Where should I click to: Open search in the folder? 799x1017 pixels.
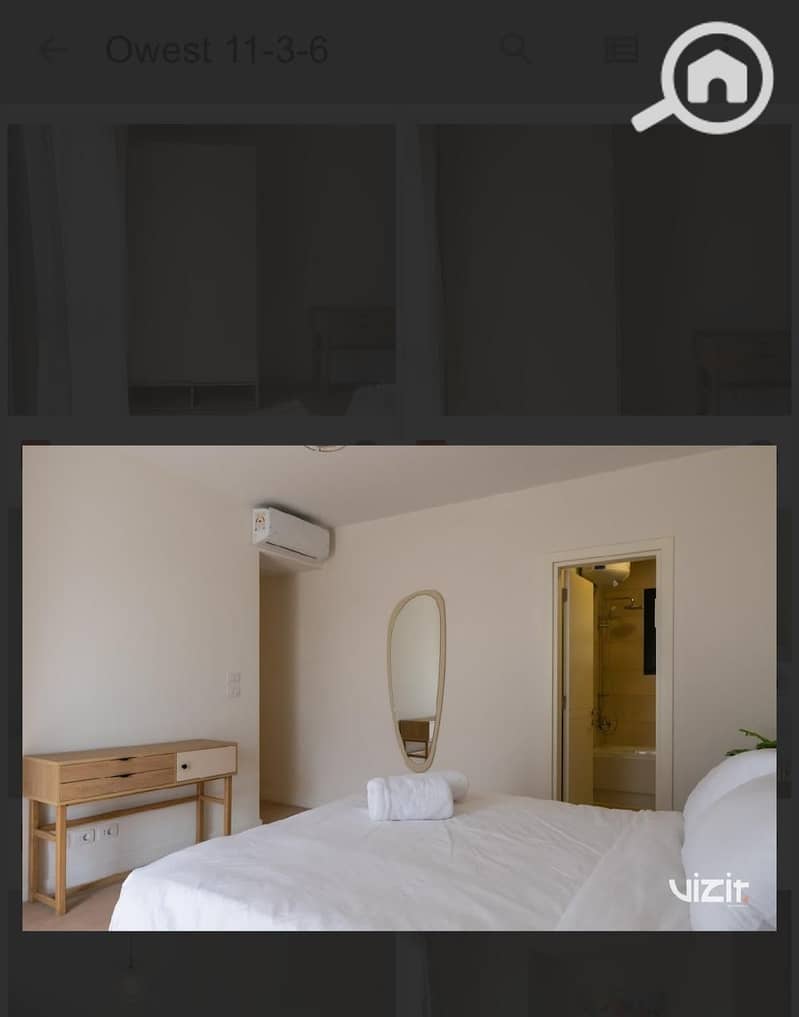(515, 48)
